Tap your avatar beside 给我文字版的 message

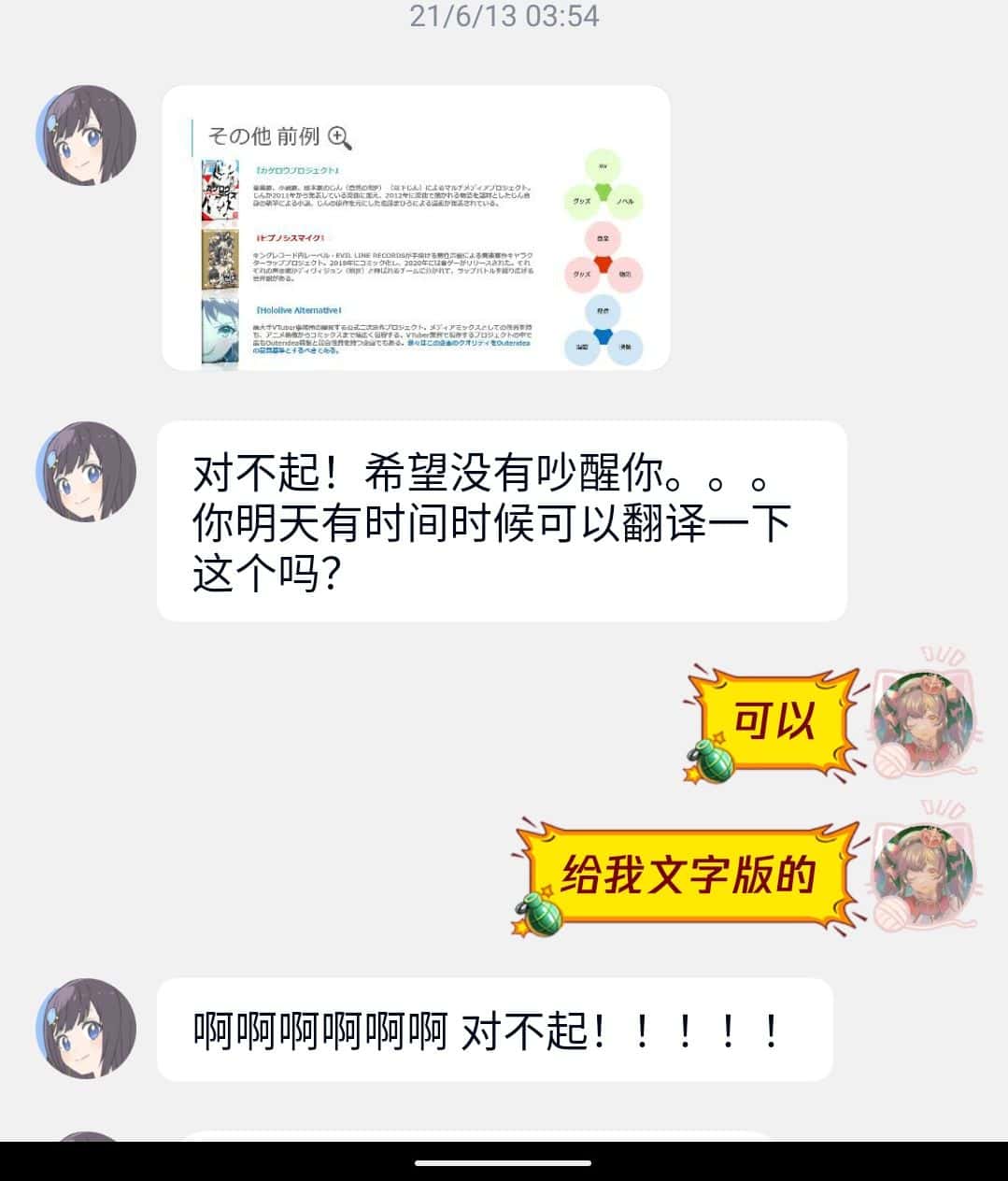tap(922, 873)
